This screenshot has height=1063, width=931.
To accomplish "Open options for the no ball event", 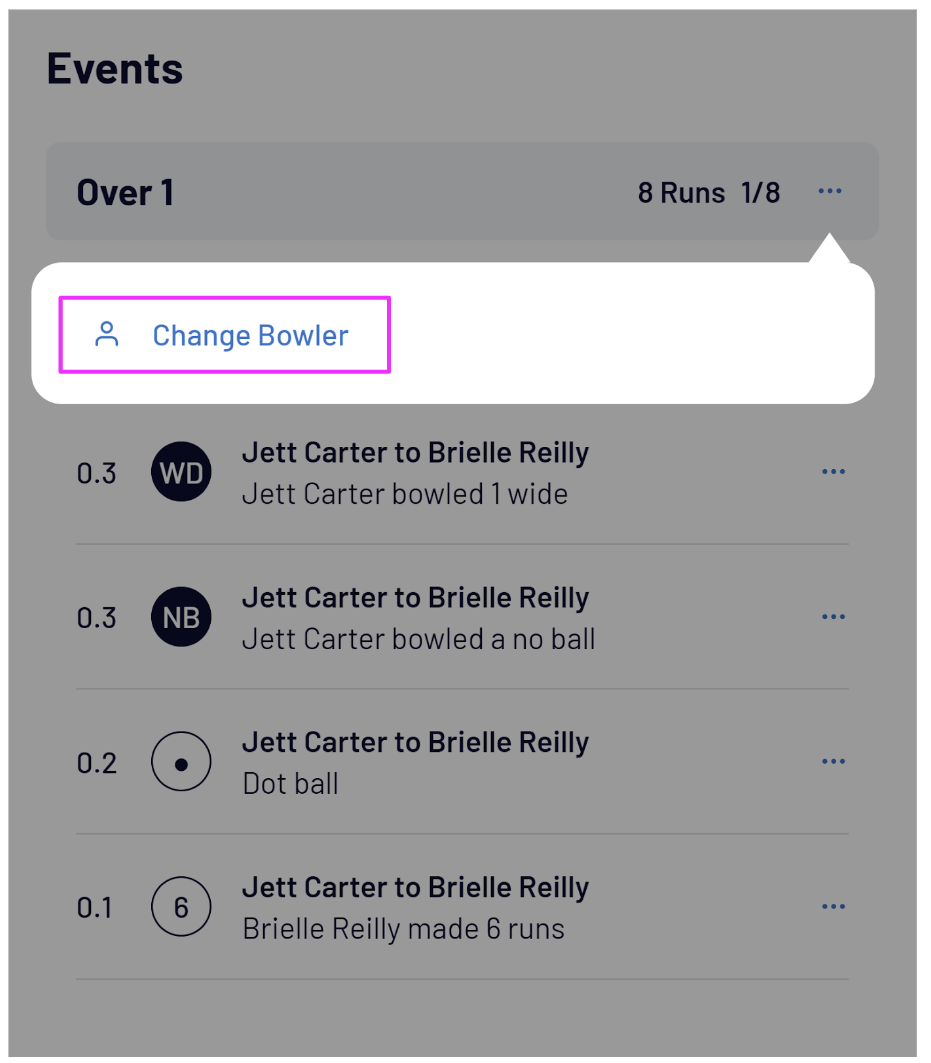I will point(833,617).
